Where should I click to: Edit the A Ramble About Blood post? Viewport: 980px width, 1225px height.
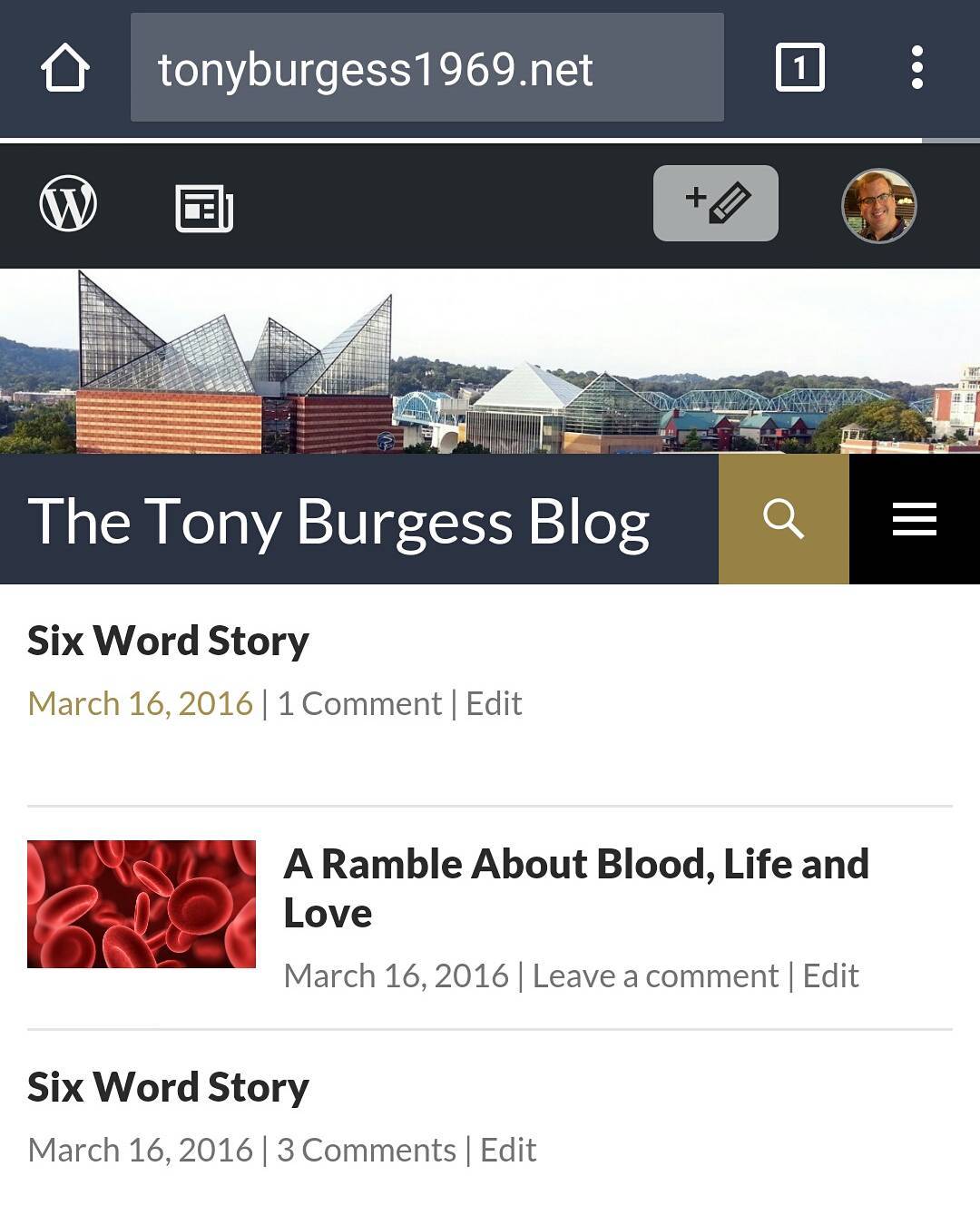point(830,976)
